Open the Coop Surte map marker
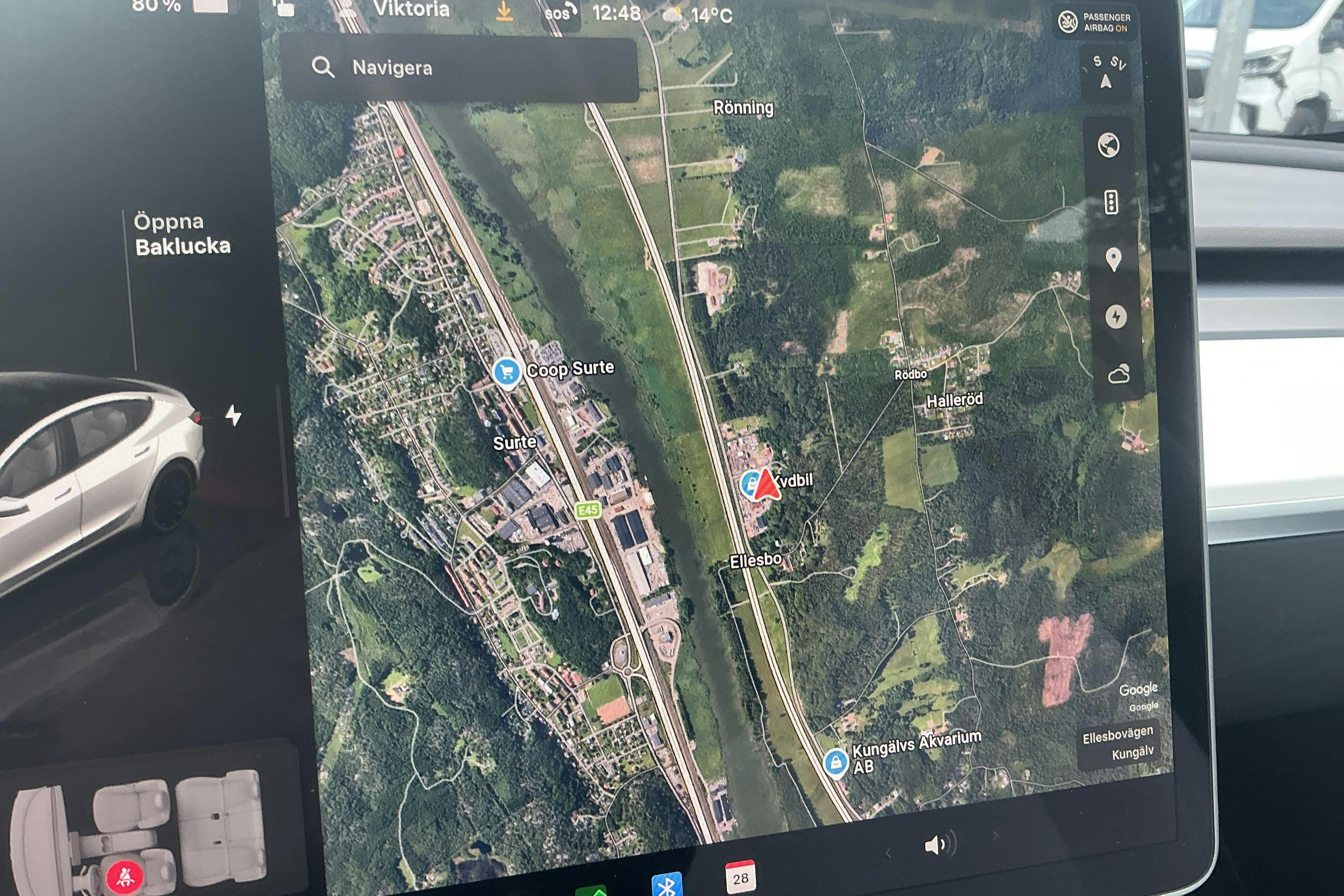Viewport: 1344px width, 896px height. (506, 372)
